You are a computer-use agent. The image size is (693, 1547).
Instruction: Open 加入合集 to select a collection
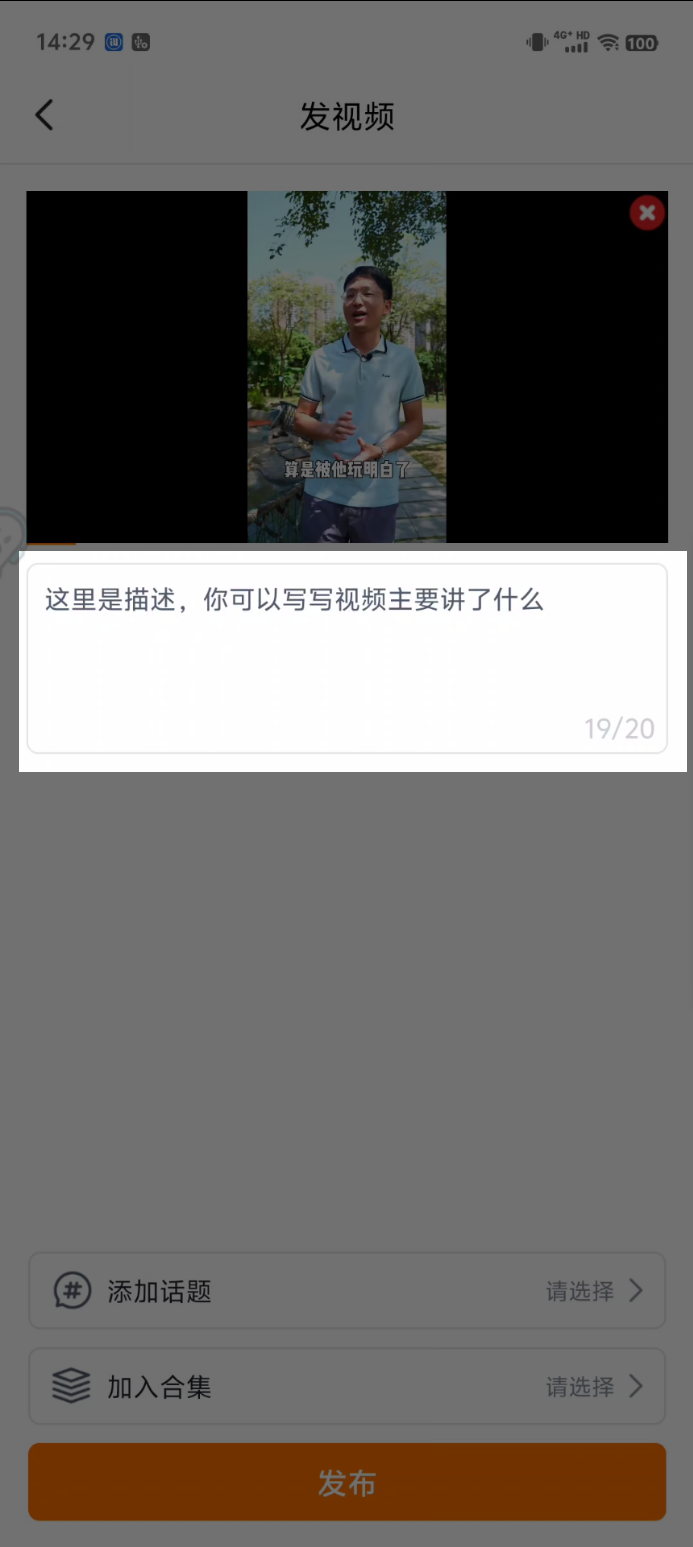click(346, 1386)
